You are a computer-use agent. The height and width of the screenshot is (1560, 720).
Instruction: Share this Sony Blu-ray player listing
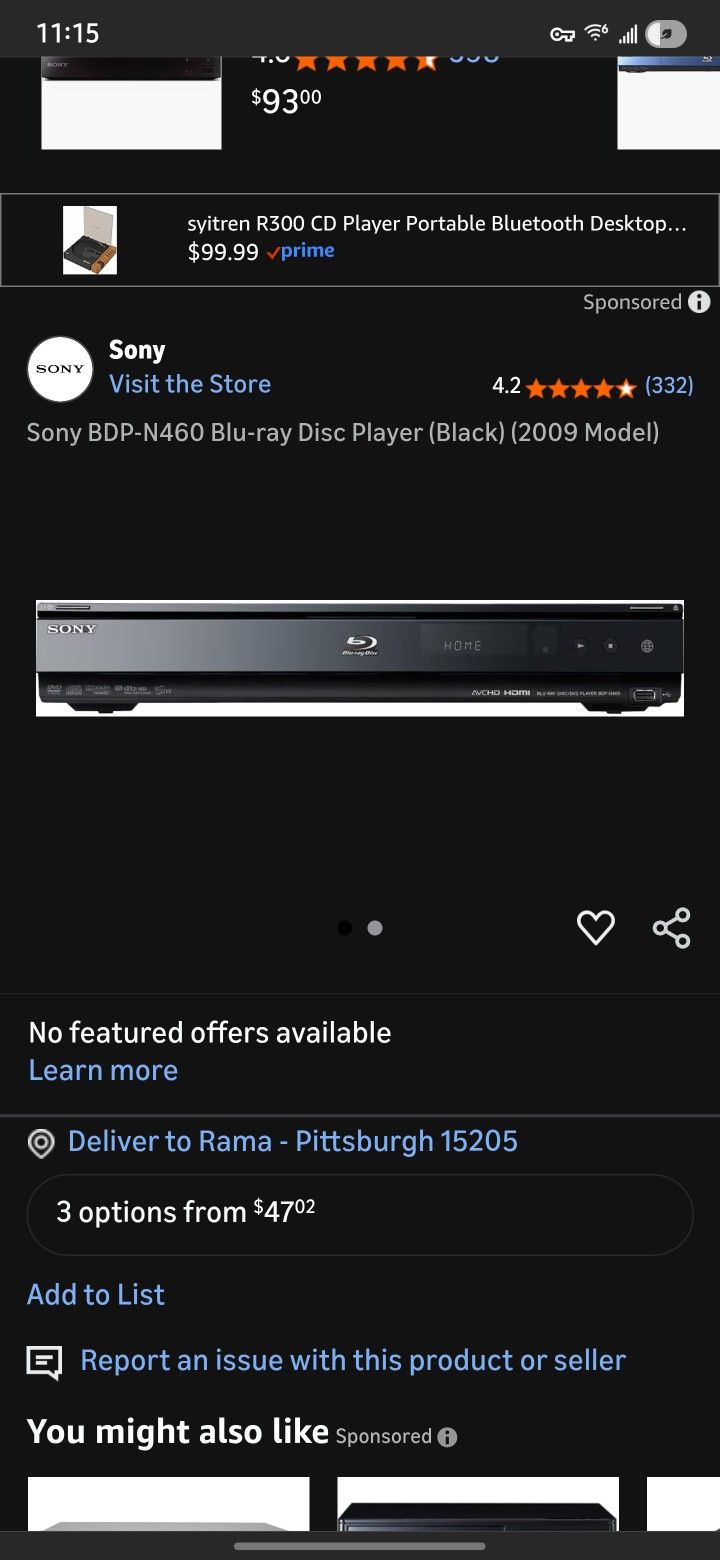[x=672, y=928]
